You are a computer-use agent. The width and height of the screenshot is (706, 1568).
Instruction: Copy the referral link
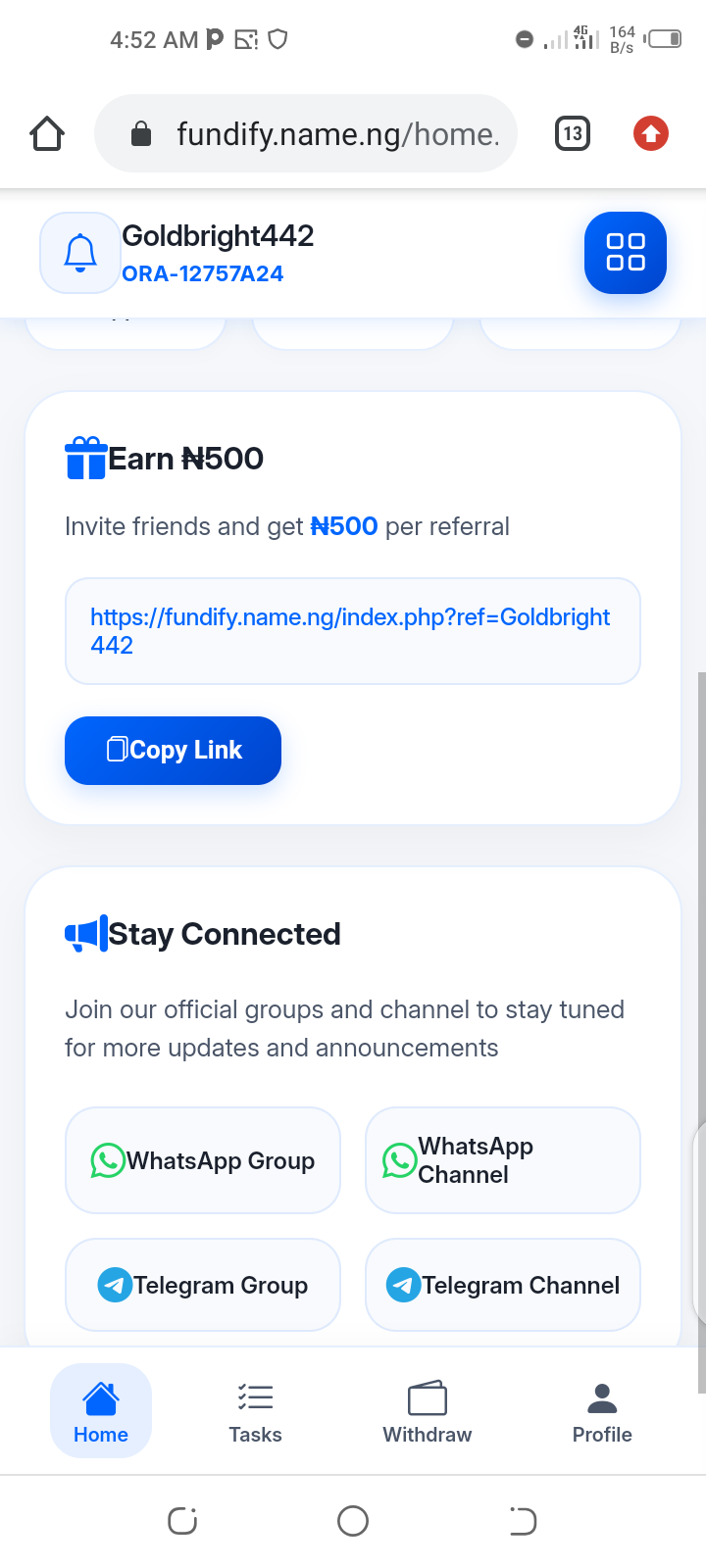[x=173, y=751]
